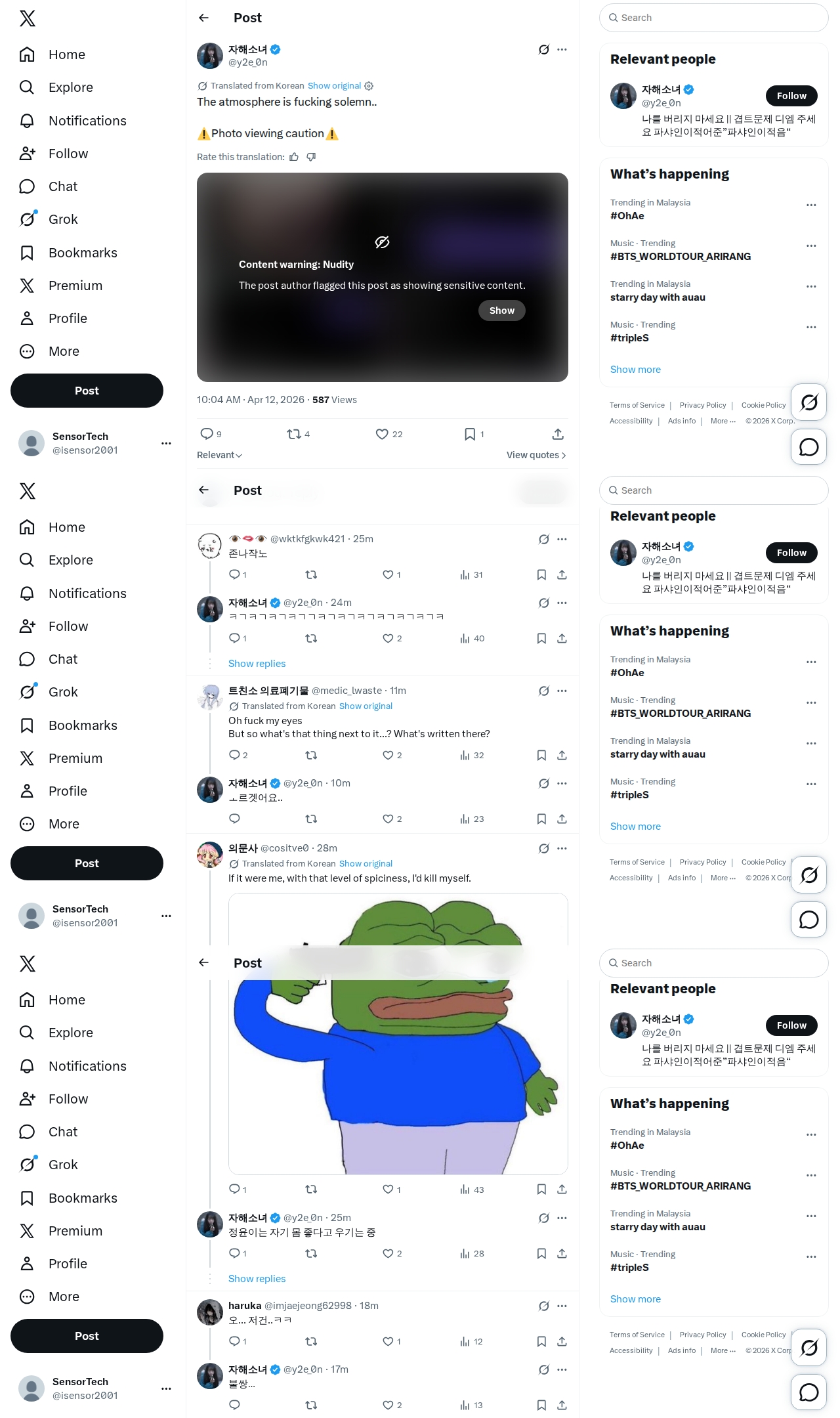Open more options on haruka's reply
The height and width of the screenshot is (1418, 840).
[x=562, y=1306]
